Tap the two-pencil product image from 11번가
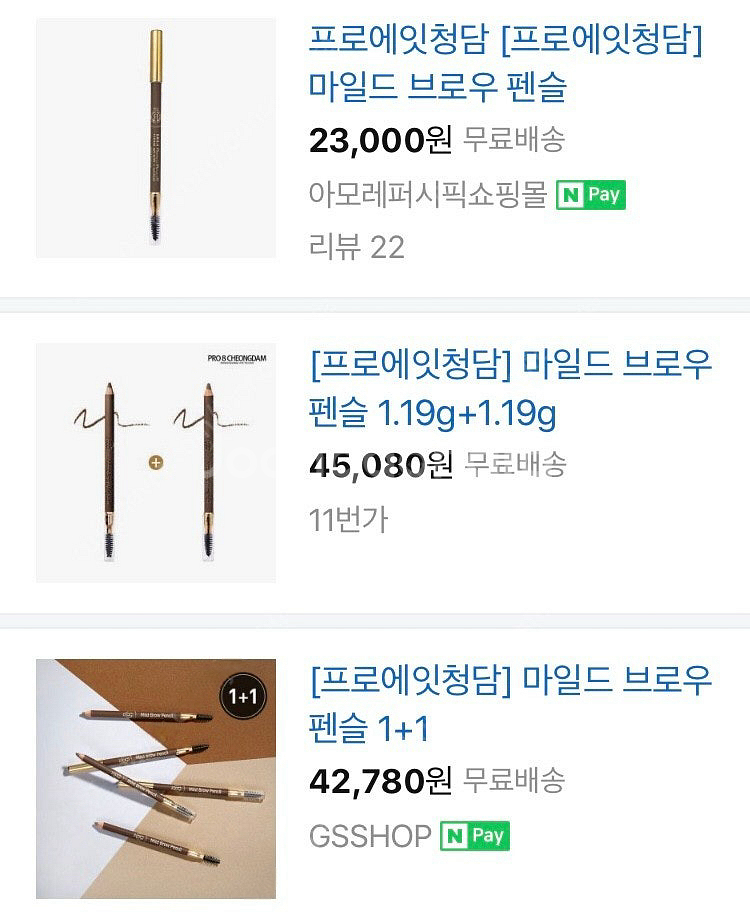 (x=156, y=463)
